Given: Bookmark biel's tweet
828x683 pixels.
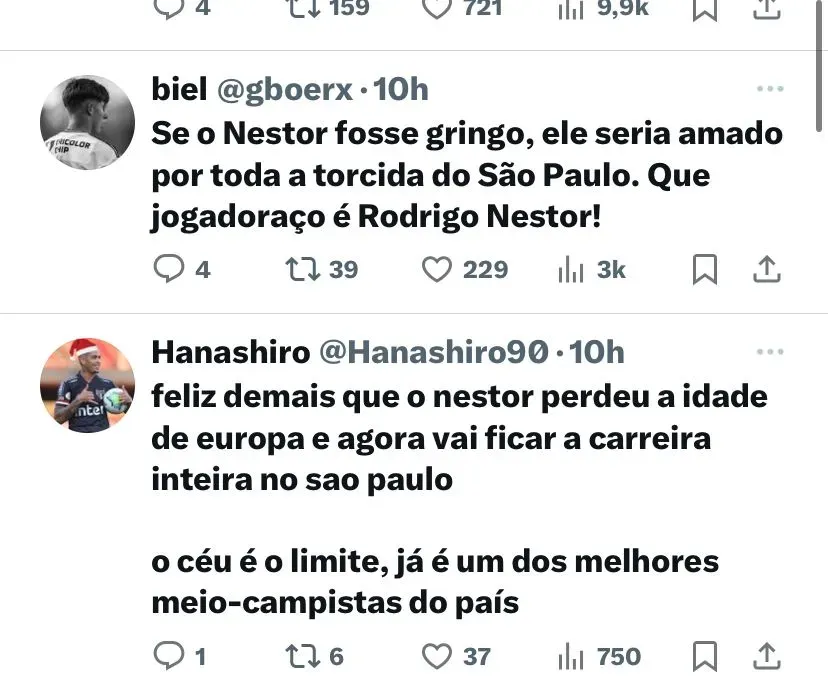Looking at the screenshot, I should click(x=705, y=269).
